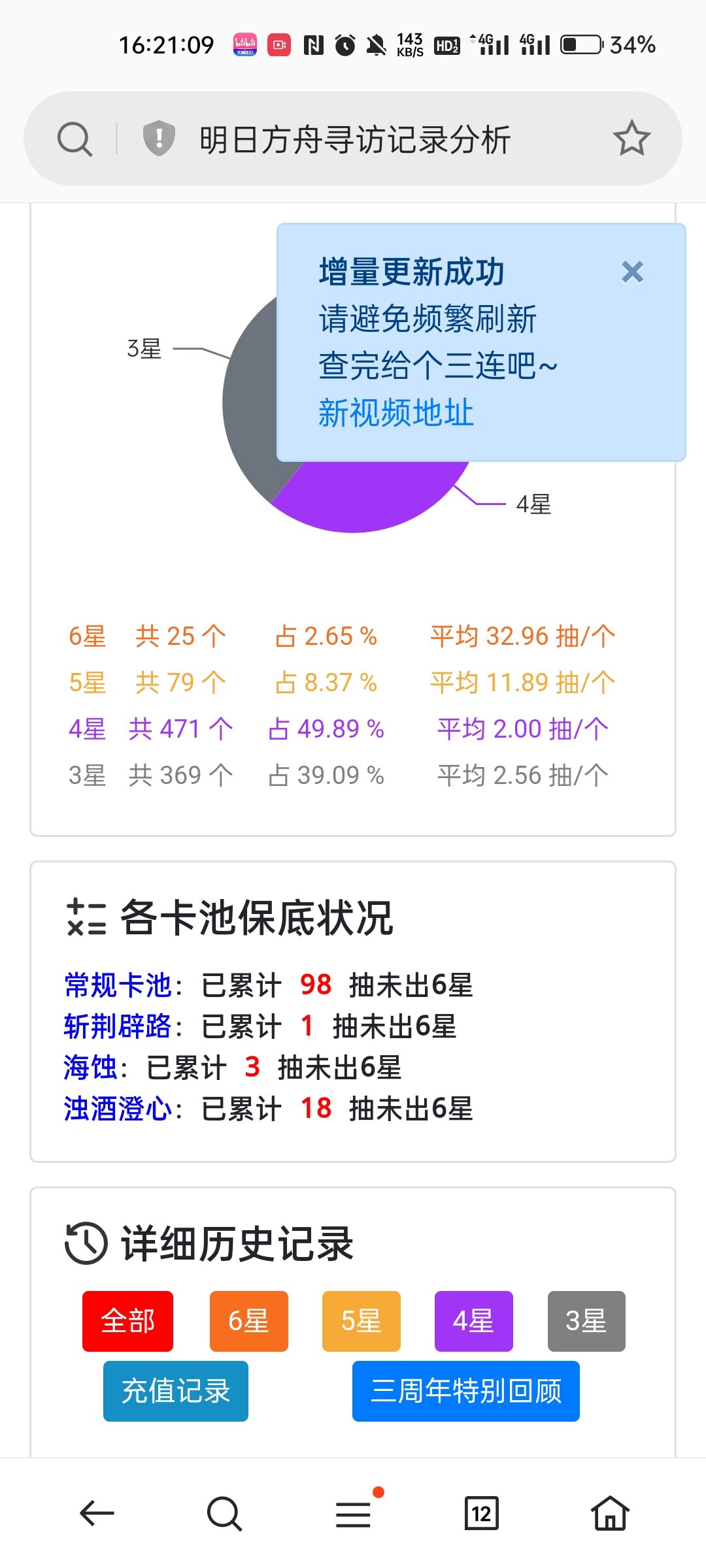Viewport: 706px width, 1568px height.
Task: Open the search icon in the address bar
Action: pos(75,139)
